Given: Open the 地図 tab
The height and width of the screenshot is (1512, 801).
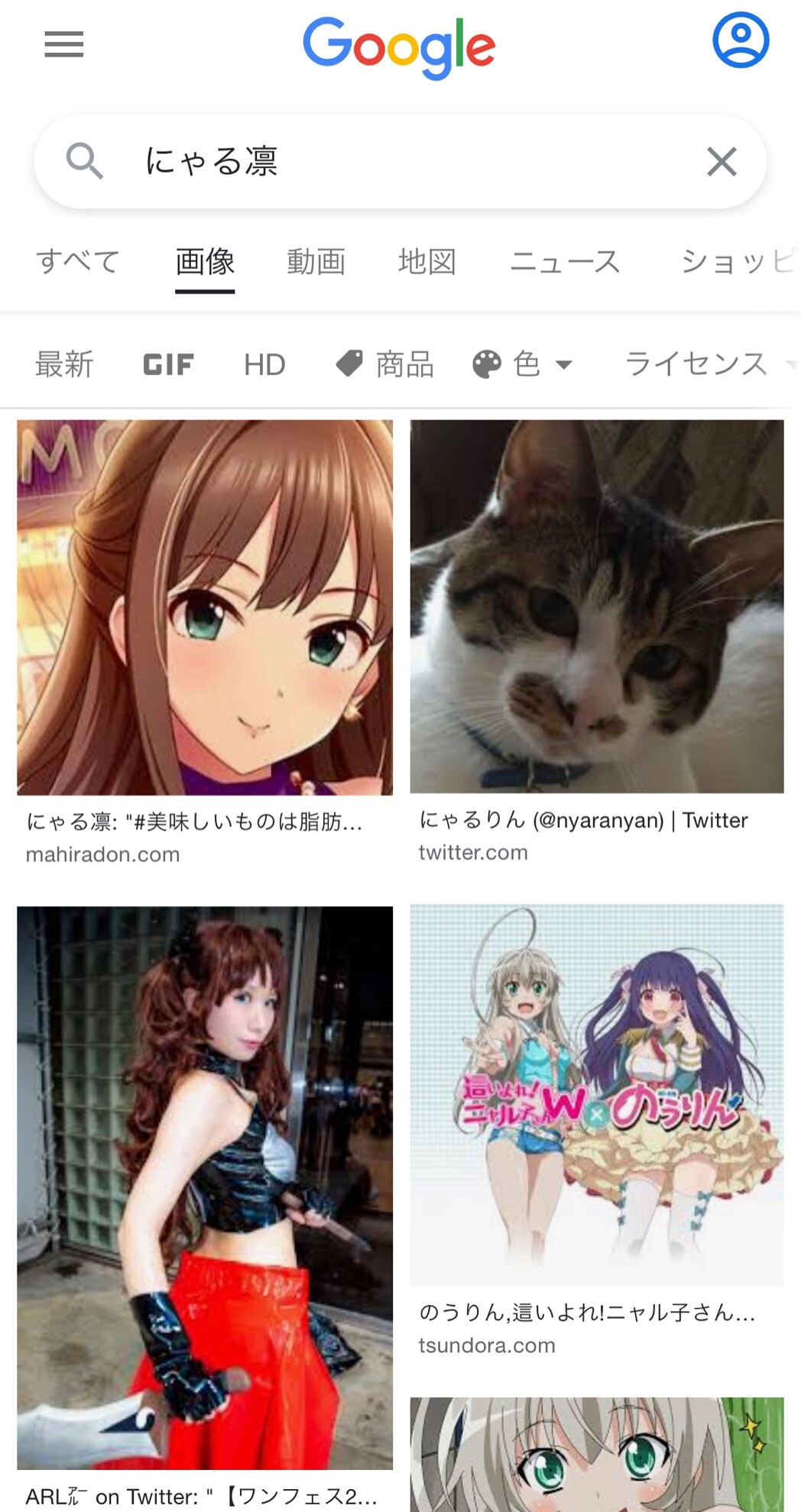Looking at the screenshot, I should (427, 261).
